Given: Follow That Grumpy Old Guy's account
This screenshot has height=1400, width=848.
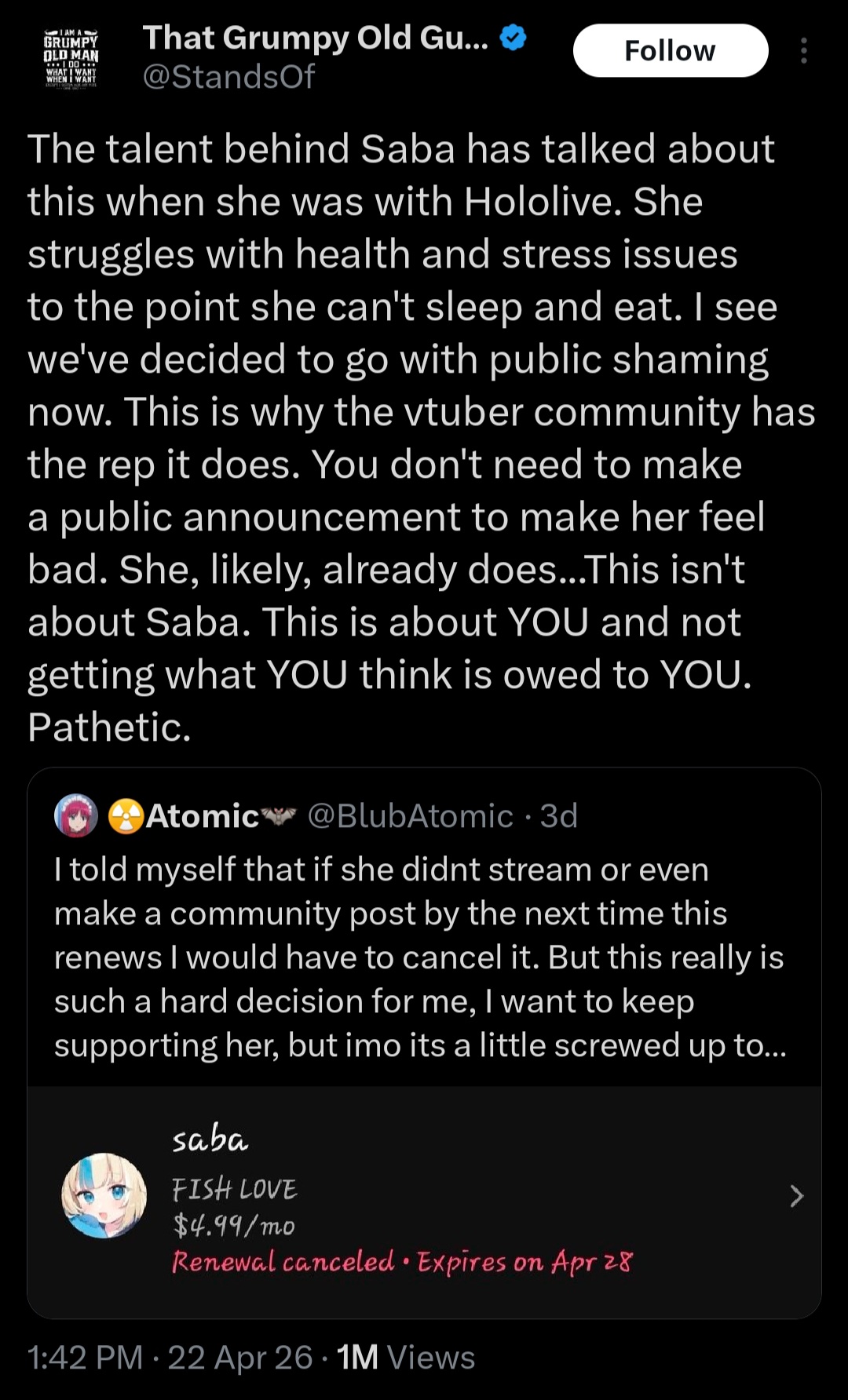Looking at the screenshot, I should tap(671, 51).
